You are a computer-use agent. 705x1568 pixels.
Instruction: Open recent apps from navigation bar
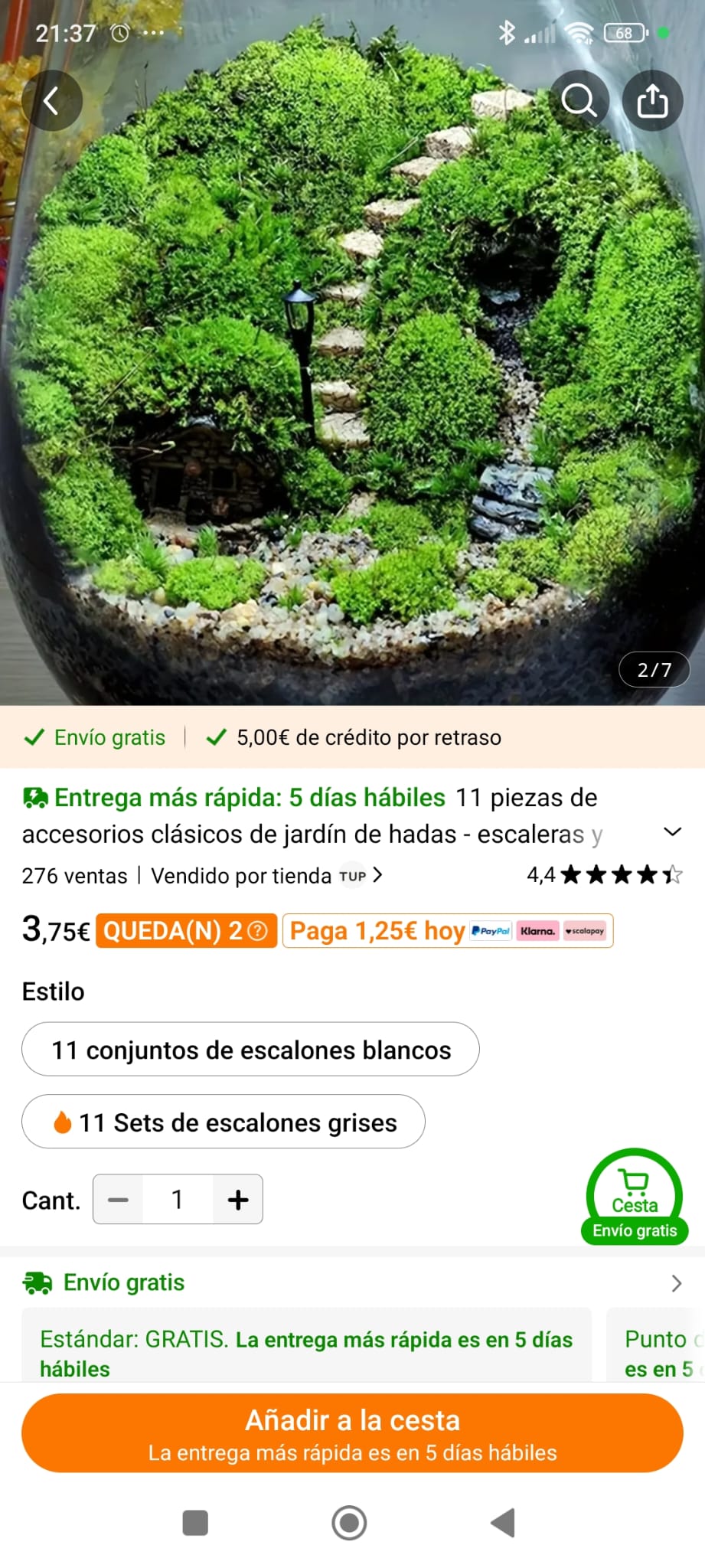[x=195, y=1523]
